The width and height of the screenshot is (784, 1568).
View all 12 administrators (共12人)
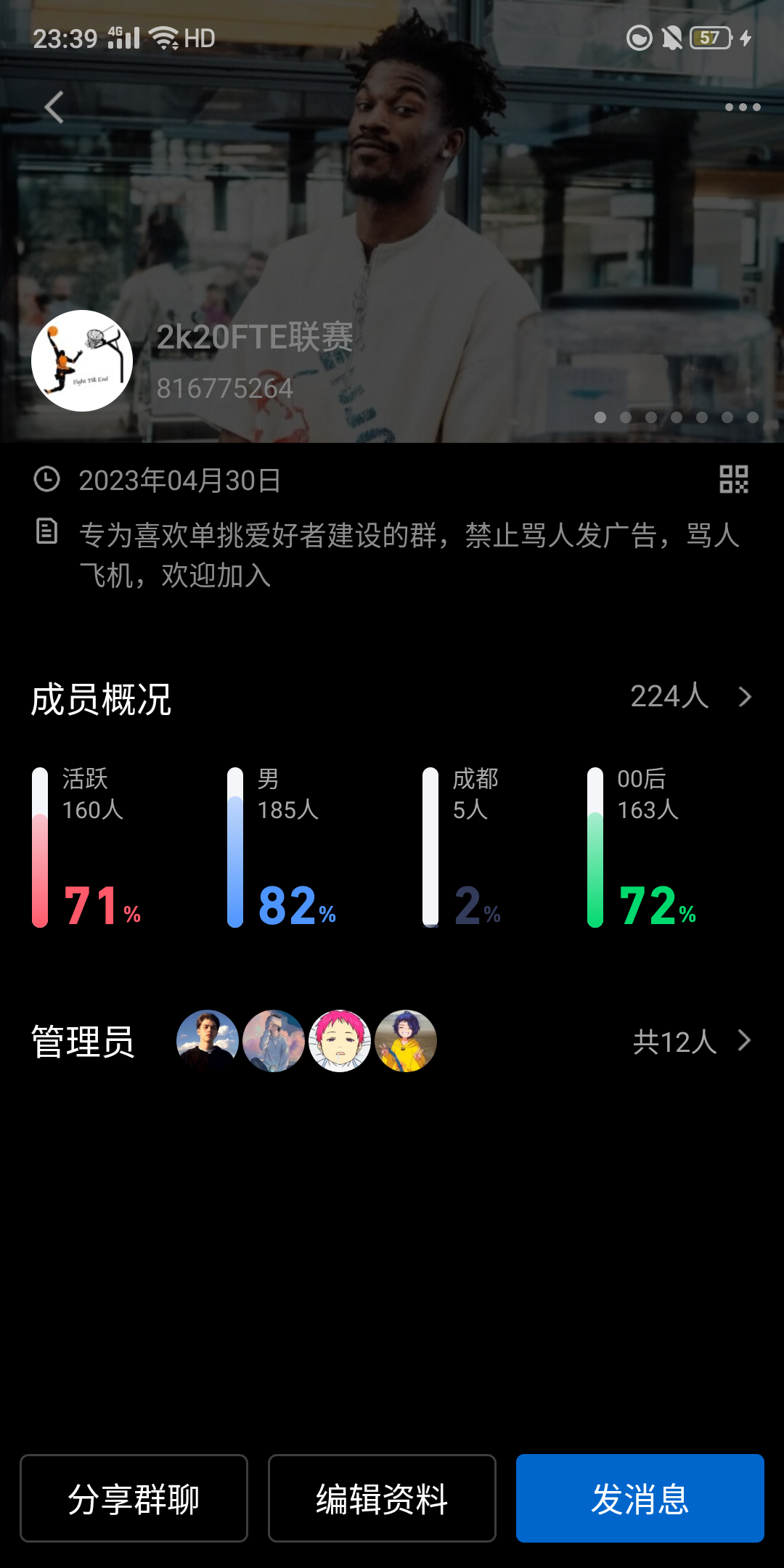pos(690,1042)
